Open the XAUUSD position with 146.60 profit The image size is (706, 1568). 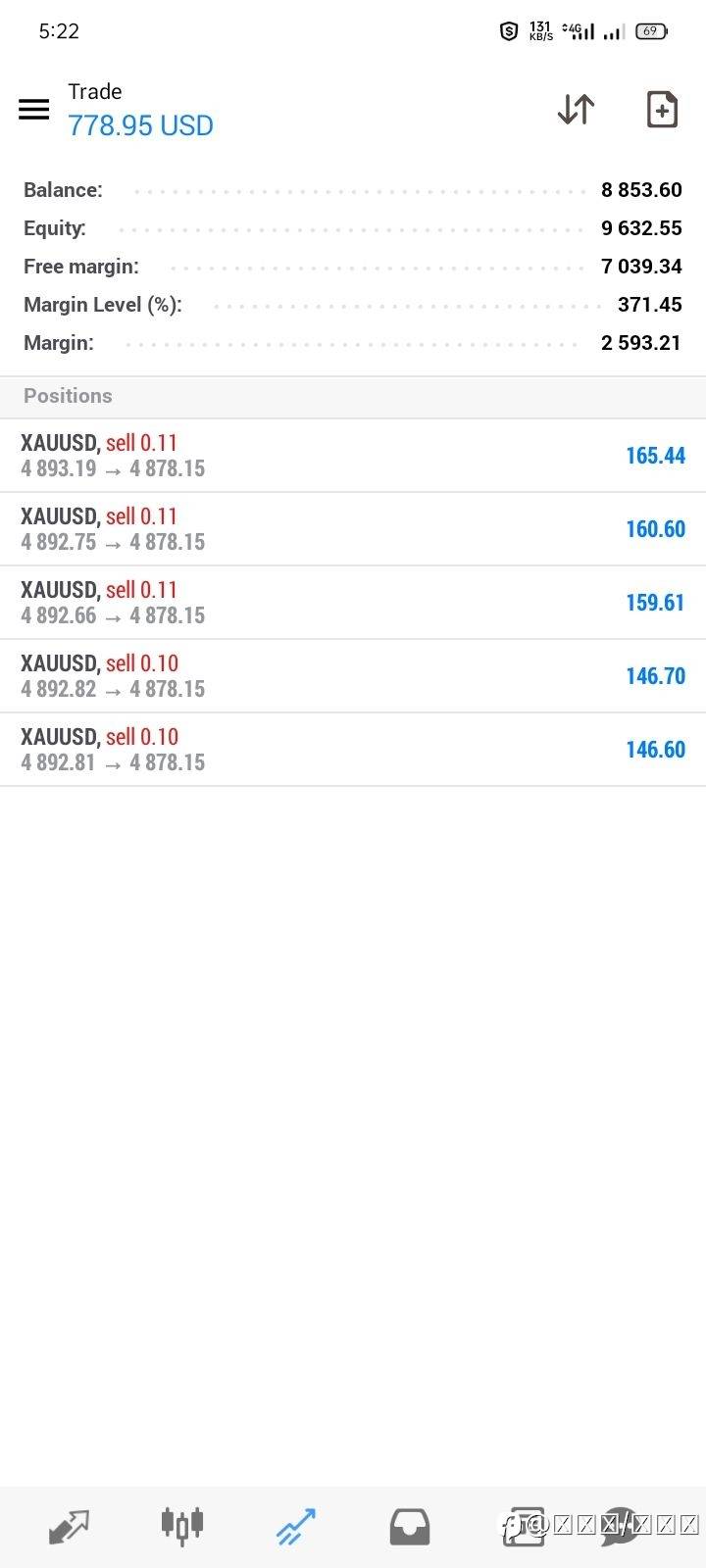[353, 750]
